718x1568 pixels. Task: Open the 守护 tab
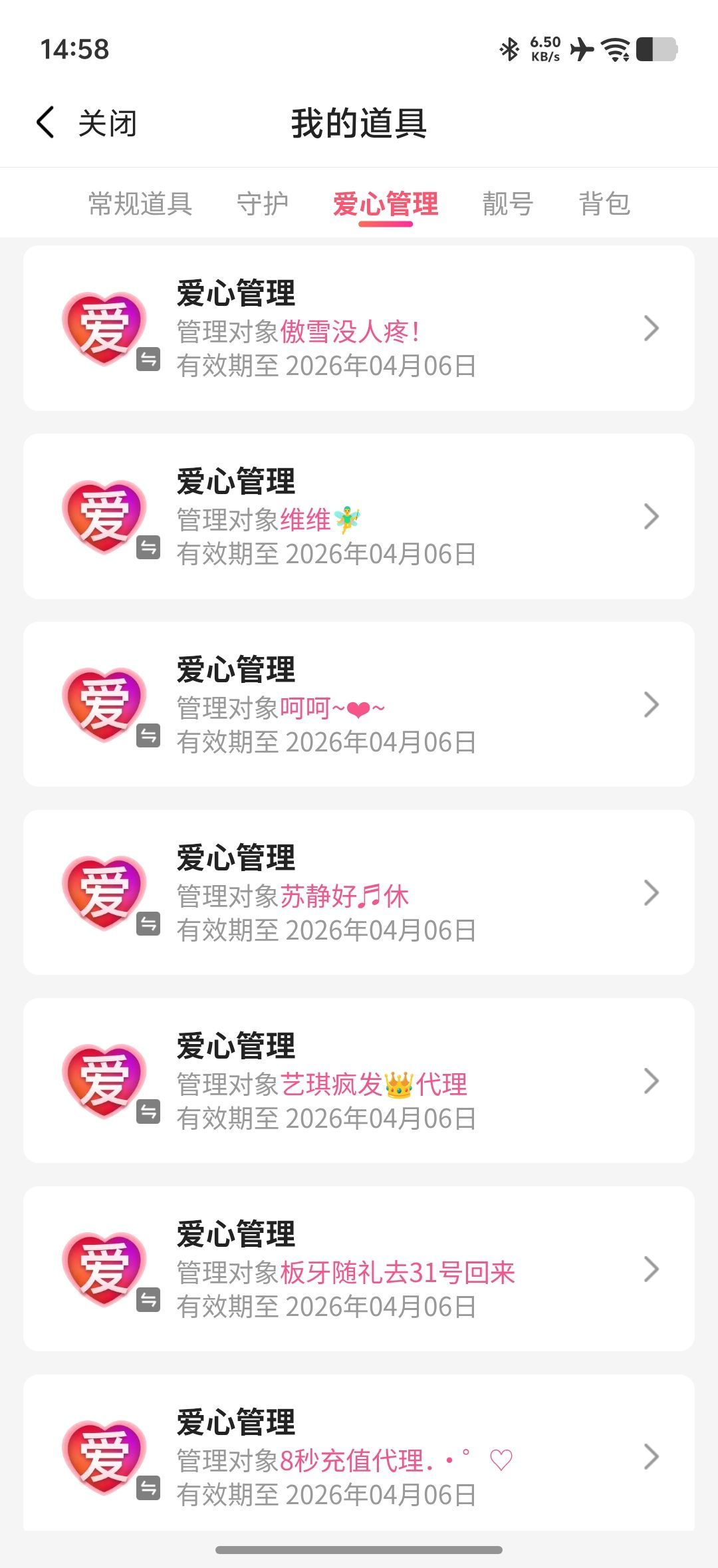pyautogui.click(x=263, y=204)
